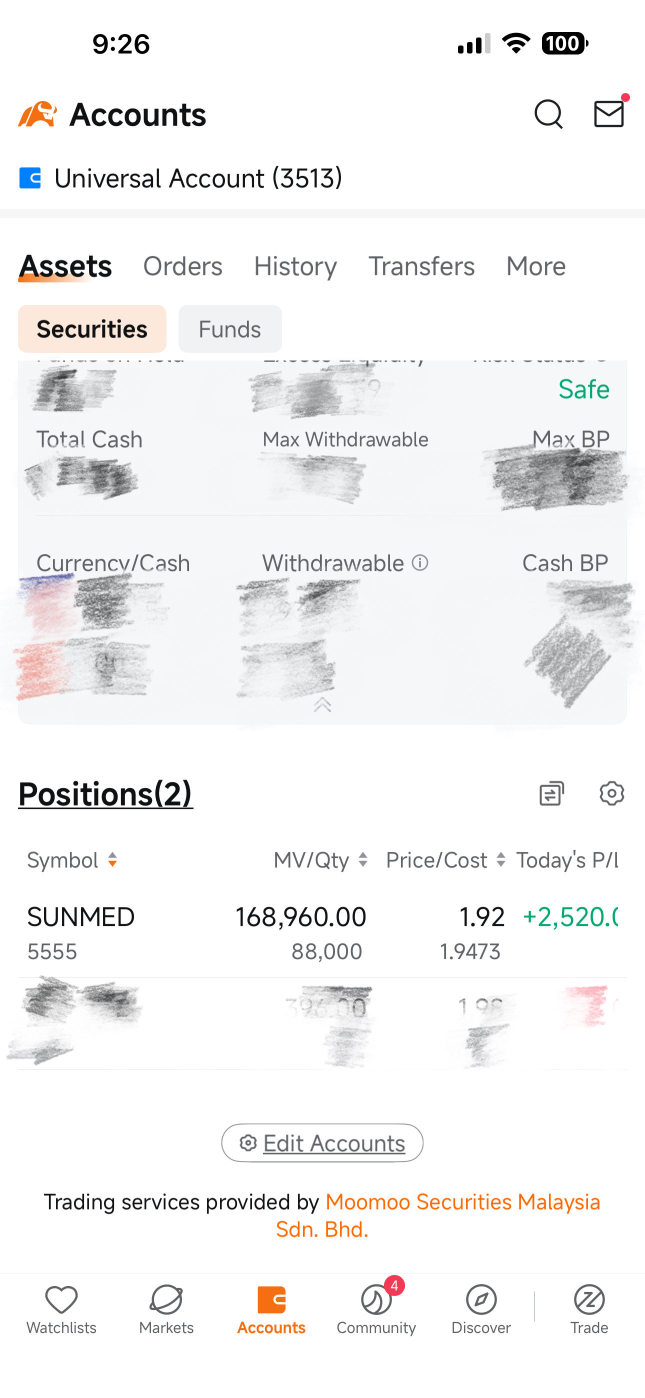Tap the Withdrawable info icon
The width and height of the screenshot is (645, 1398).
(x=420, y=563)
